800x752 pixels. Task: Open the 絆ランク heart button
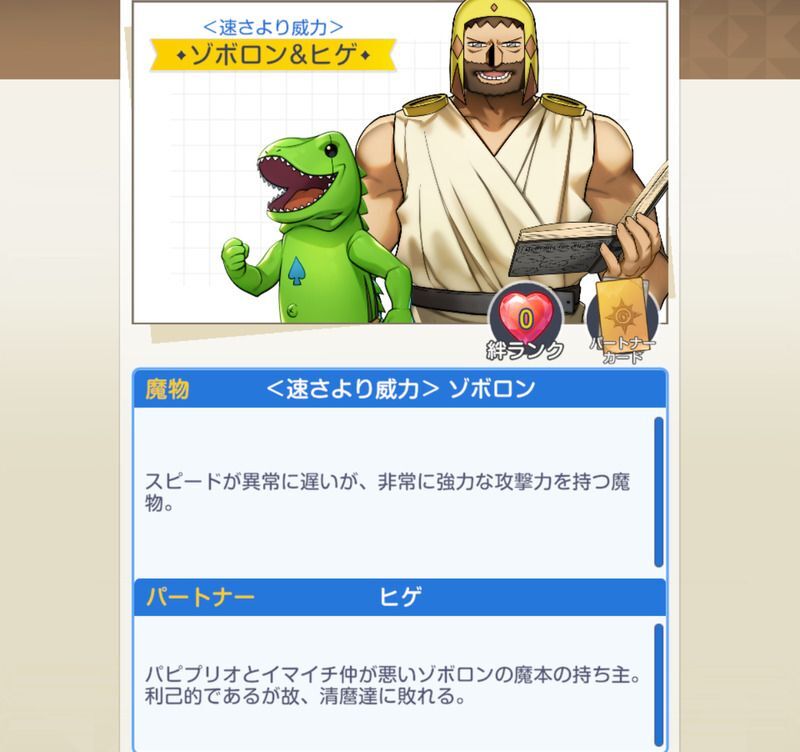(526, 320)
